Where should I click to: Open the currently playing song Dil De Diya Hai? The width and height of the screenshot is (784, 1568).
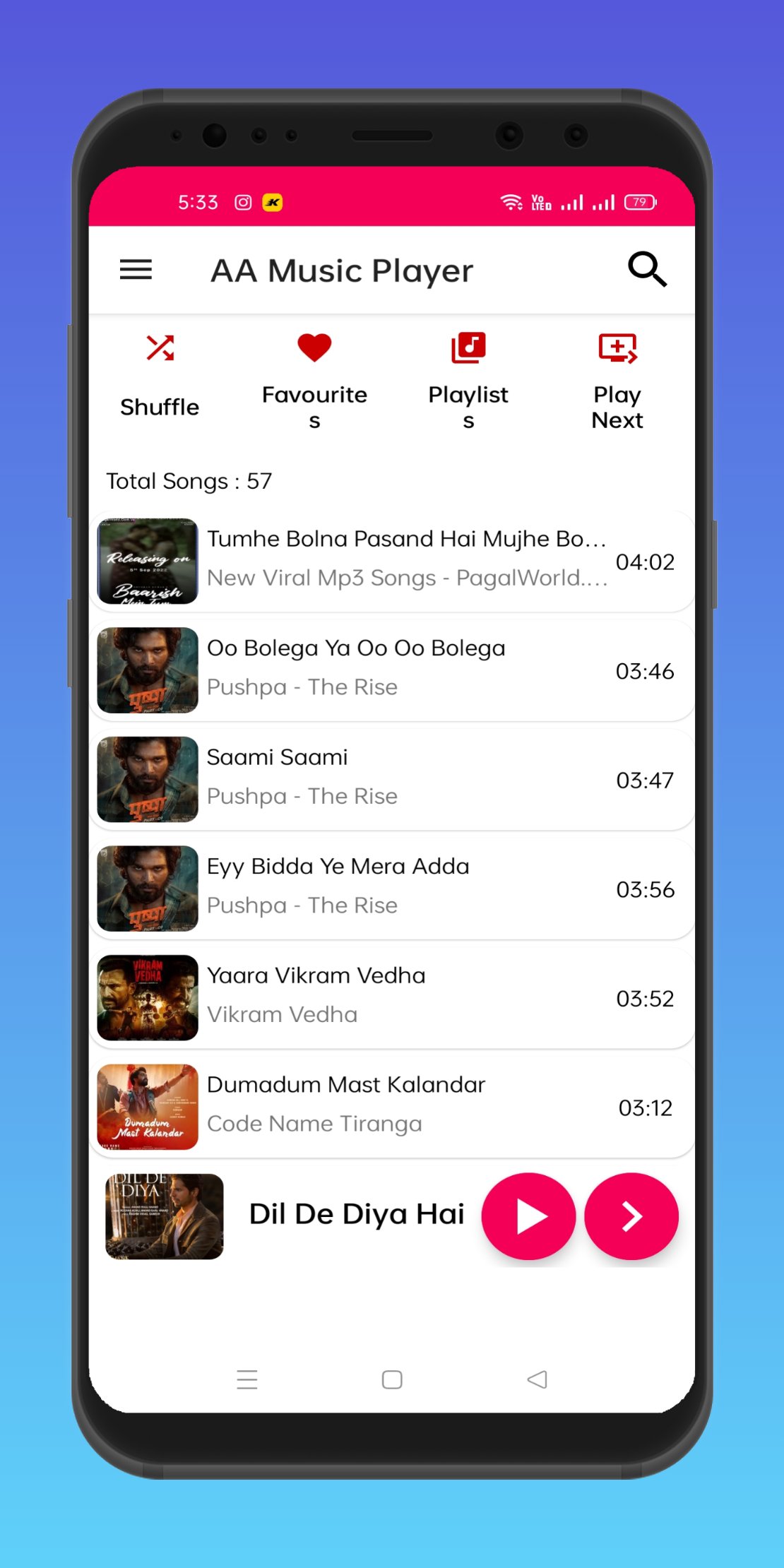pyautogui.click(x=357, y=1213)
